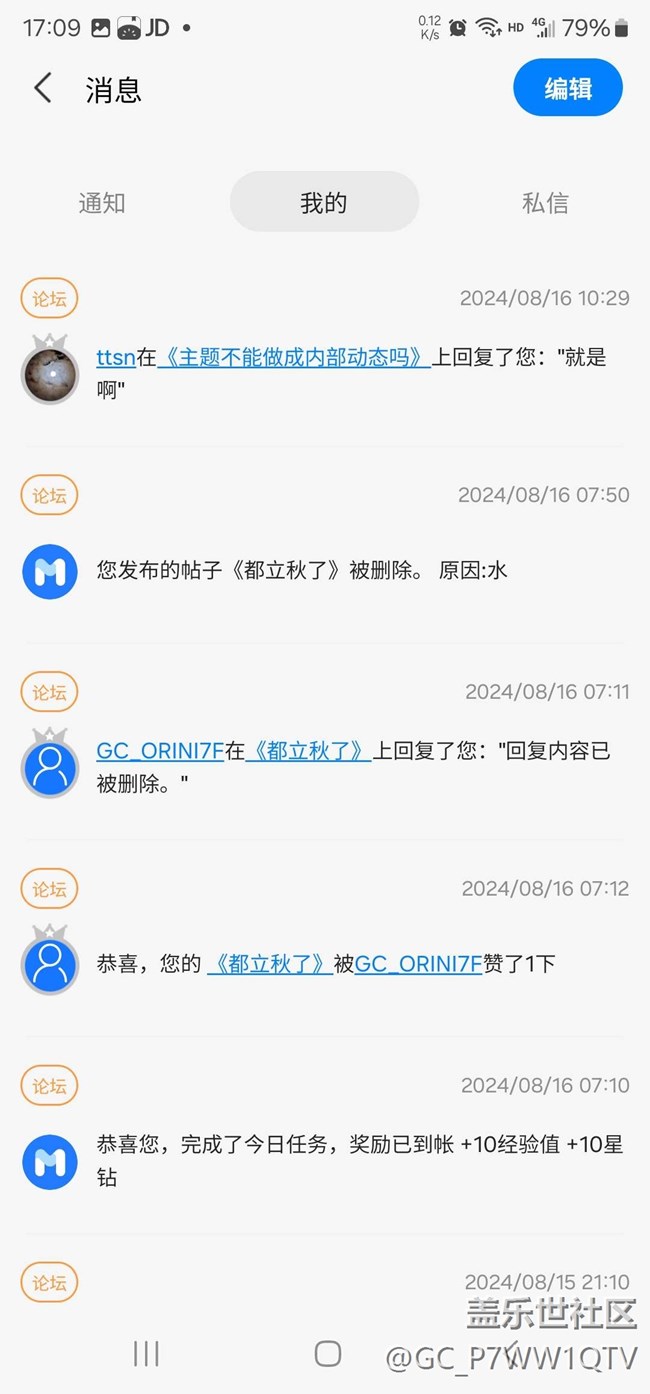The width and height of the screenshot is (650, 1394).
Task: Show recent apps
Action: click(146, 1354)
